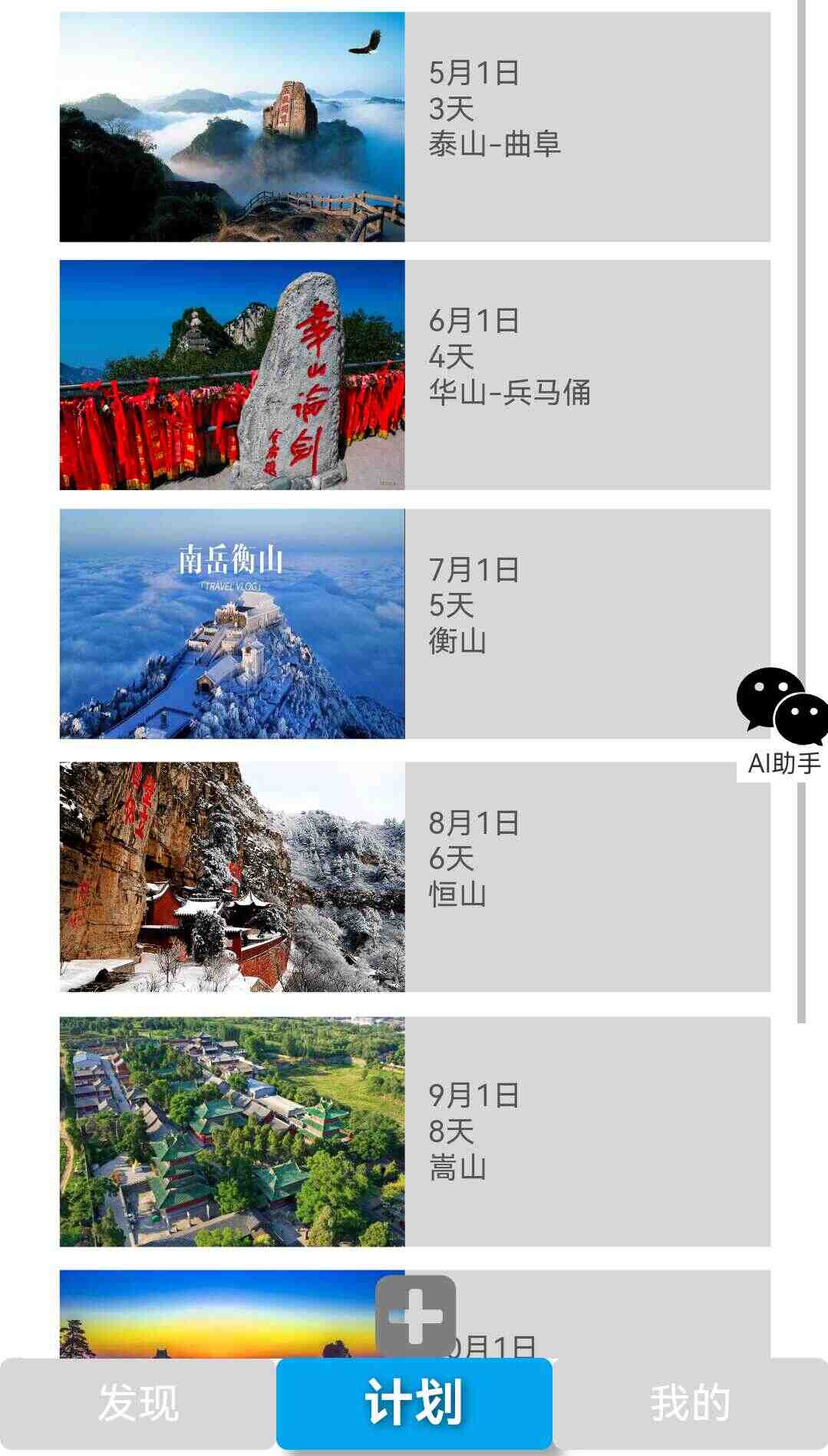This screenshot has height=1456, width=828.
Task: Go to the 我的 tab
Action: coord(690,1403)
